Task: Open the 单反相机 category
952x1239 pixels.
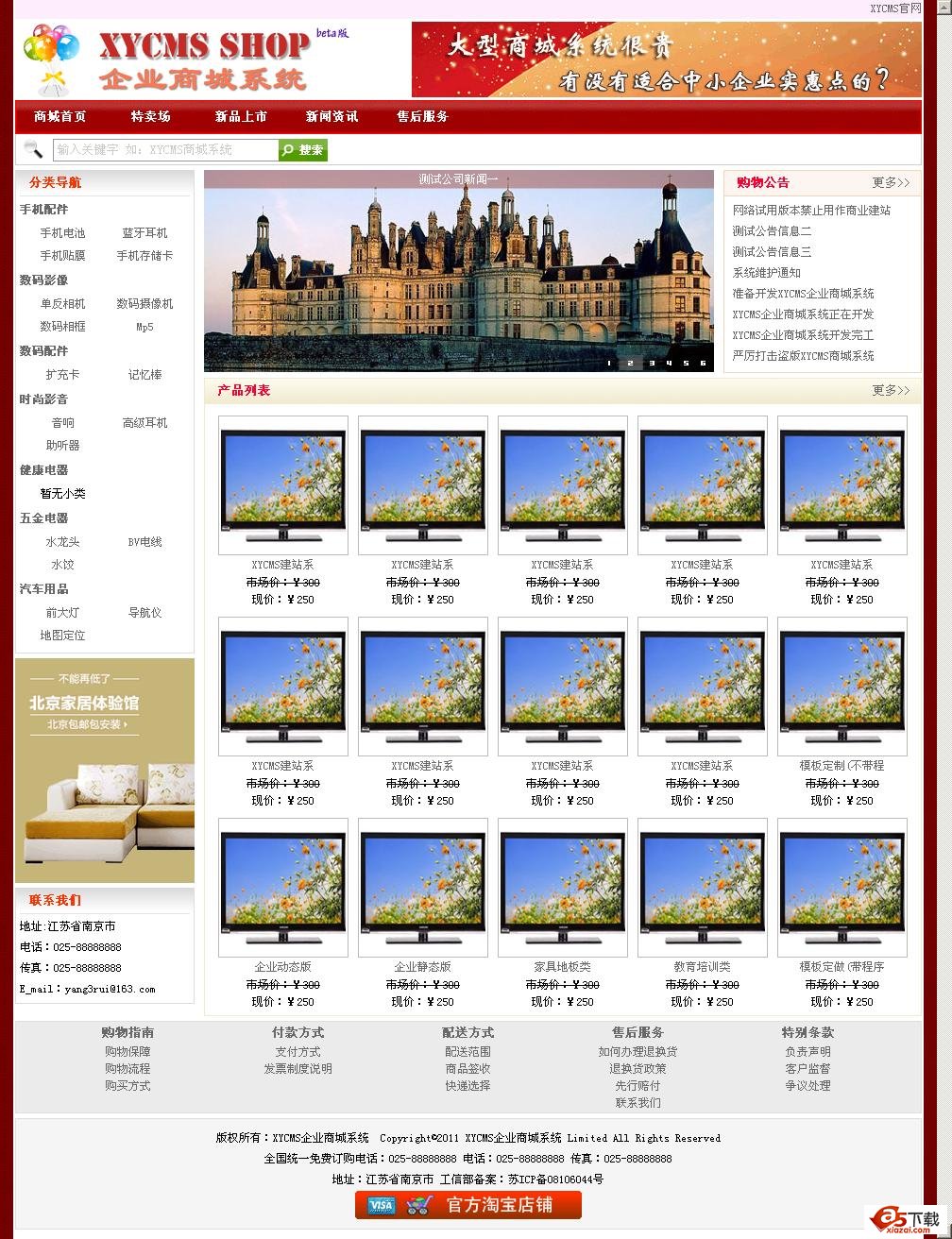Action: tap(62, 304)
